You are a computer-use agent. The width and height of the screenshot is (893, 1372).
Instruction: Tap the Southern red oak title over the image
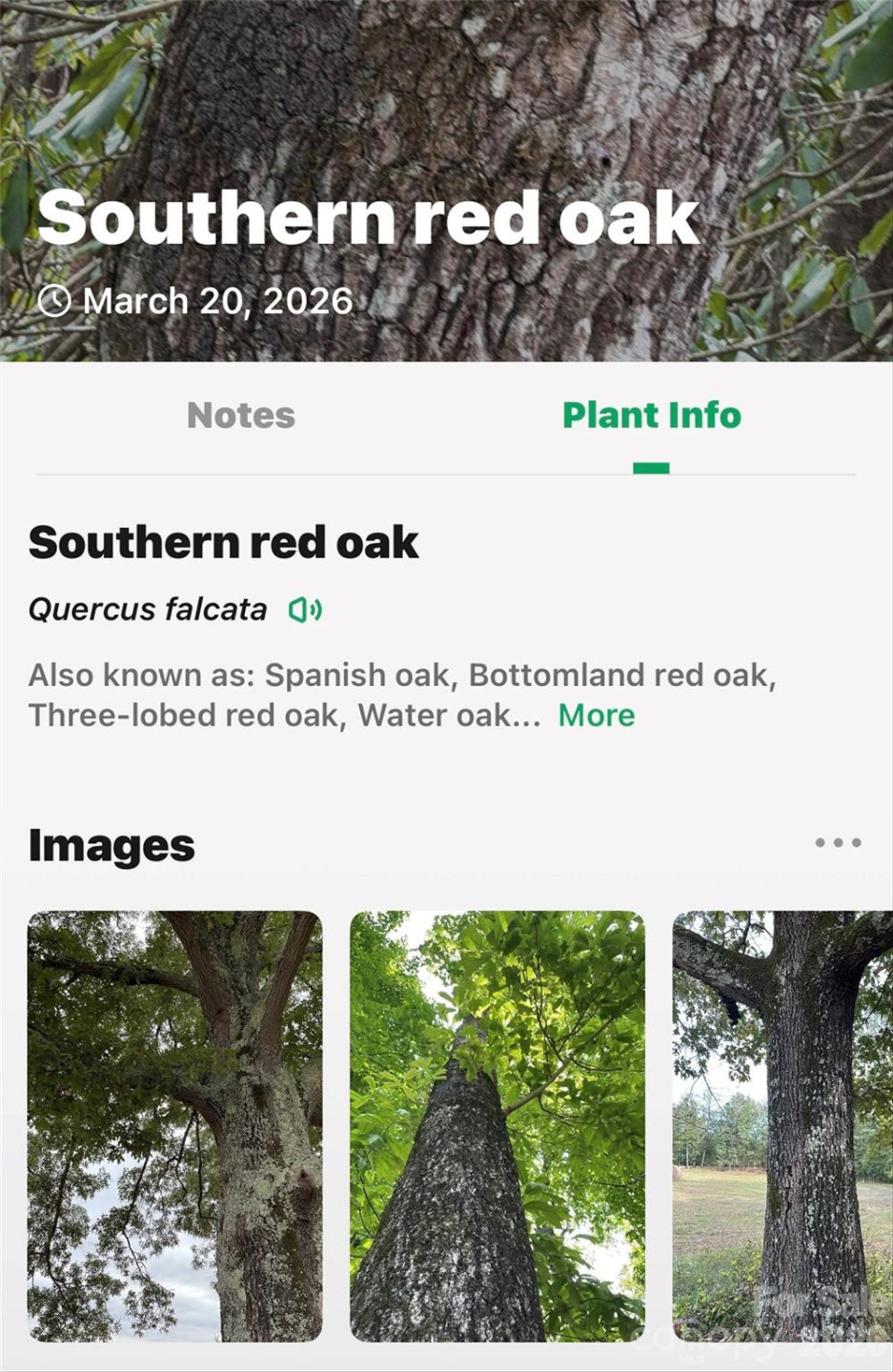(374, 219)
